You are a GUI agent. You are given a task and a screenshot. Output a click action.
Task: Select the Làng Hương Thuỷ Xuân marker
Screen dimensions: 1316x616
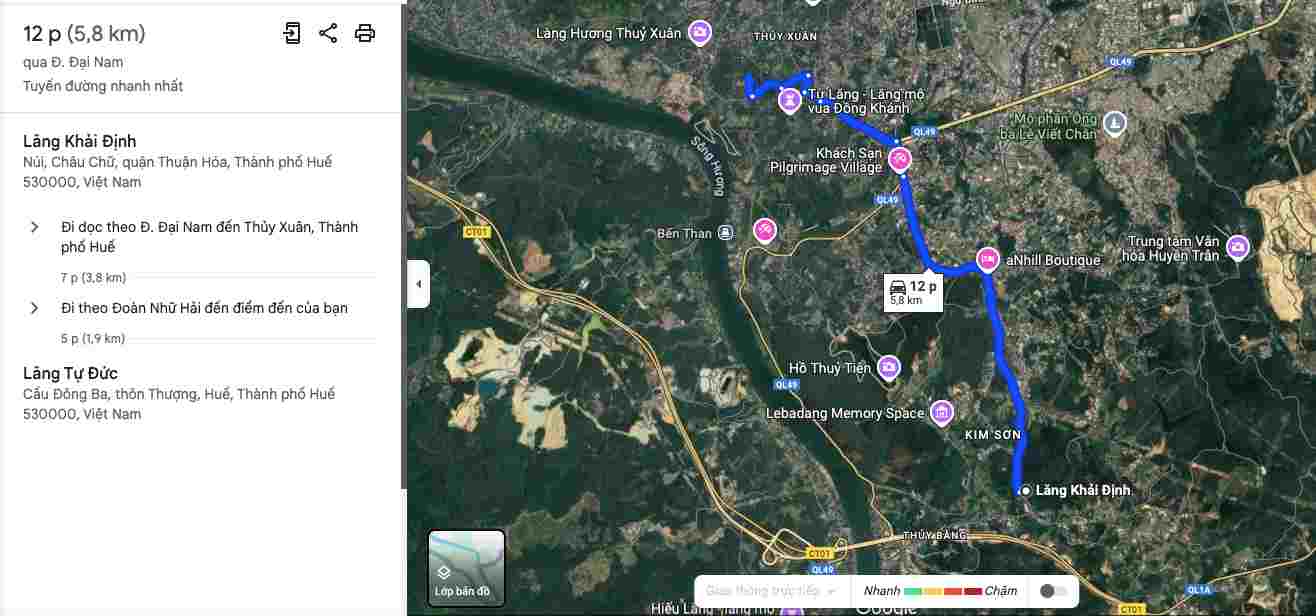[701, 32]
